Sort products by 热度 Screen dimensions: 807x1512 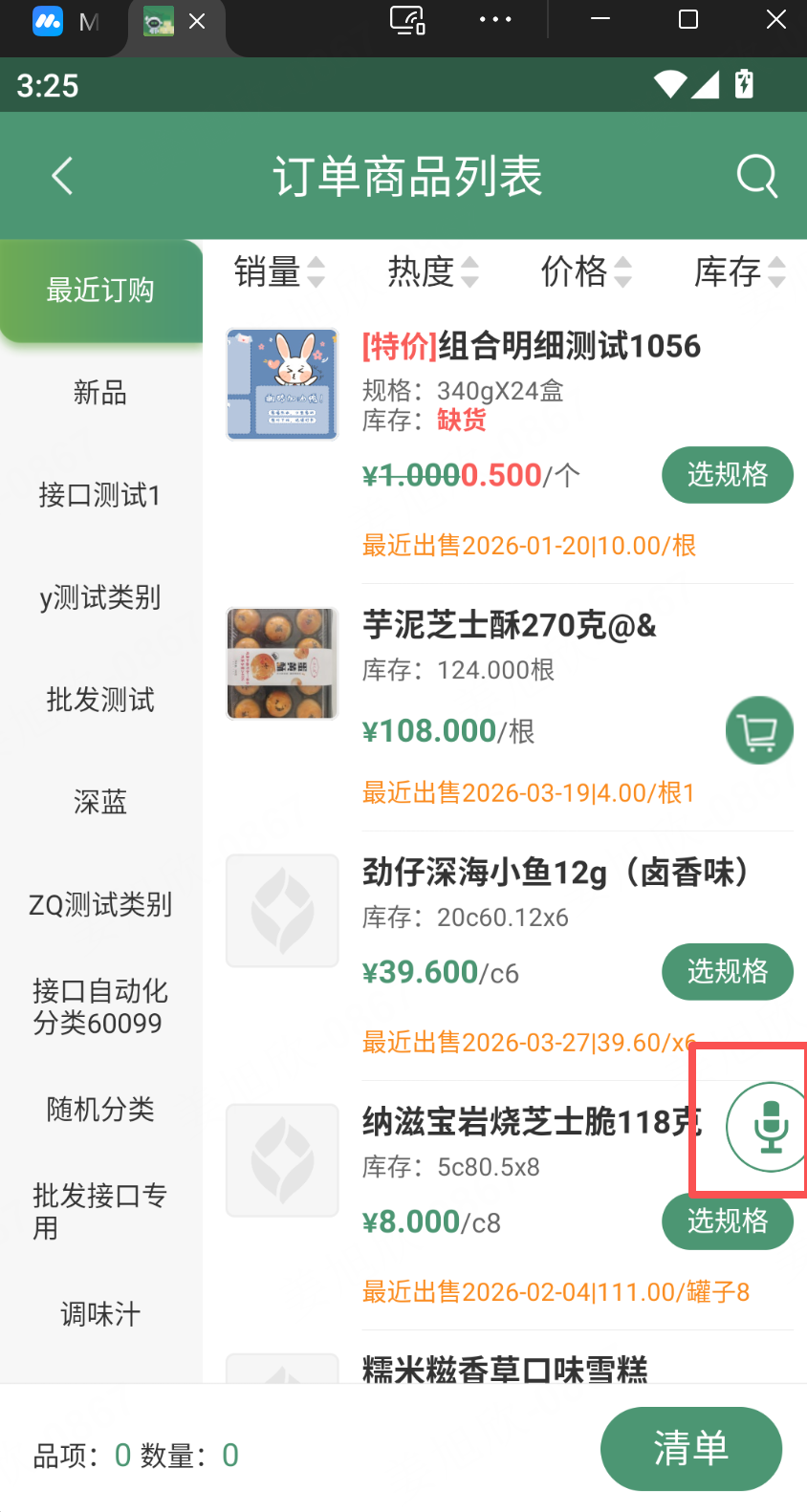(432, 272)
